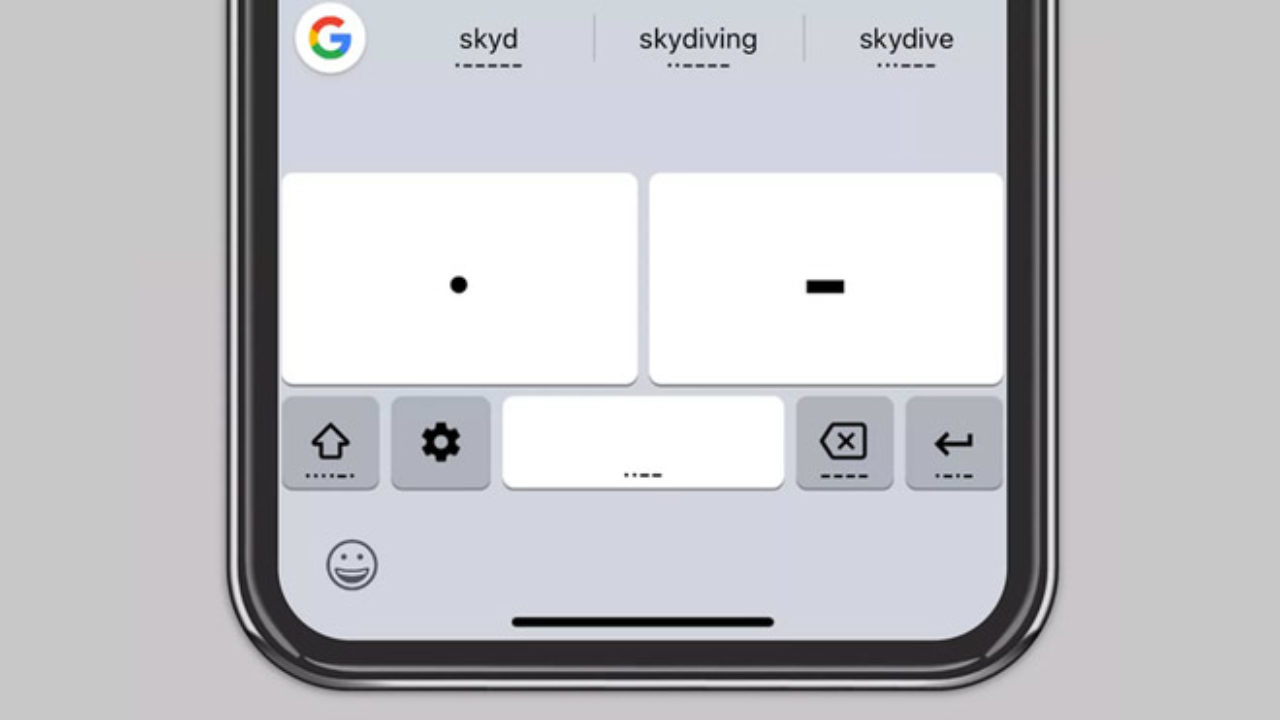Tap the Morse dot key
This screenshot has height=720, width=1280.
[x=459, y=279]
